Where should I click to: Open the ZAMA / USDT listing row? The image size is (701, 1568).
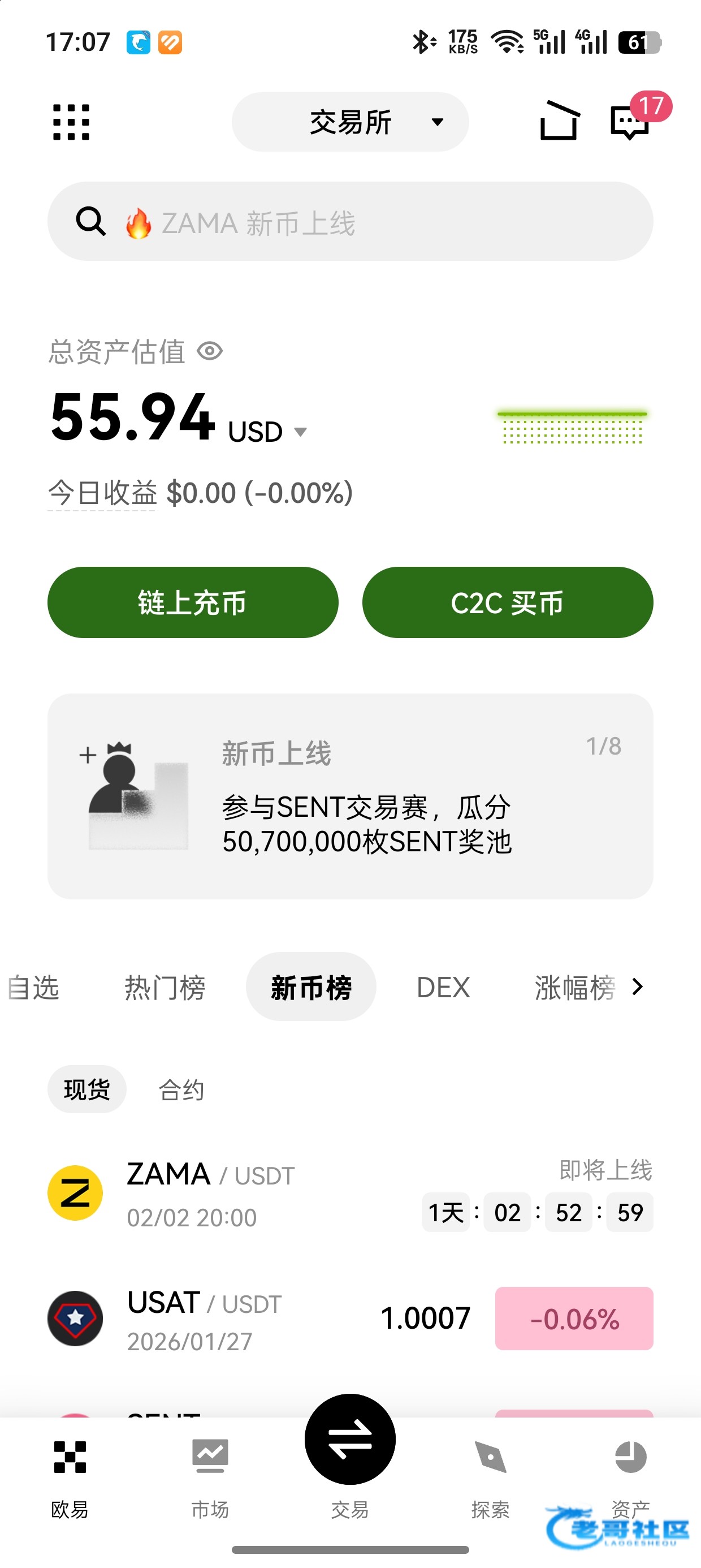pos(350,1194)
